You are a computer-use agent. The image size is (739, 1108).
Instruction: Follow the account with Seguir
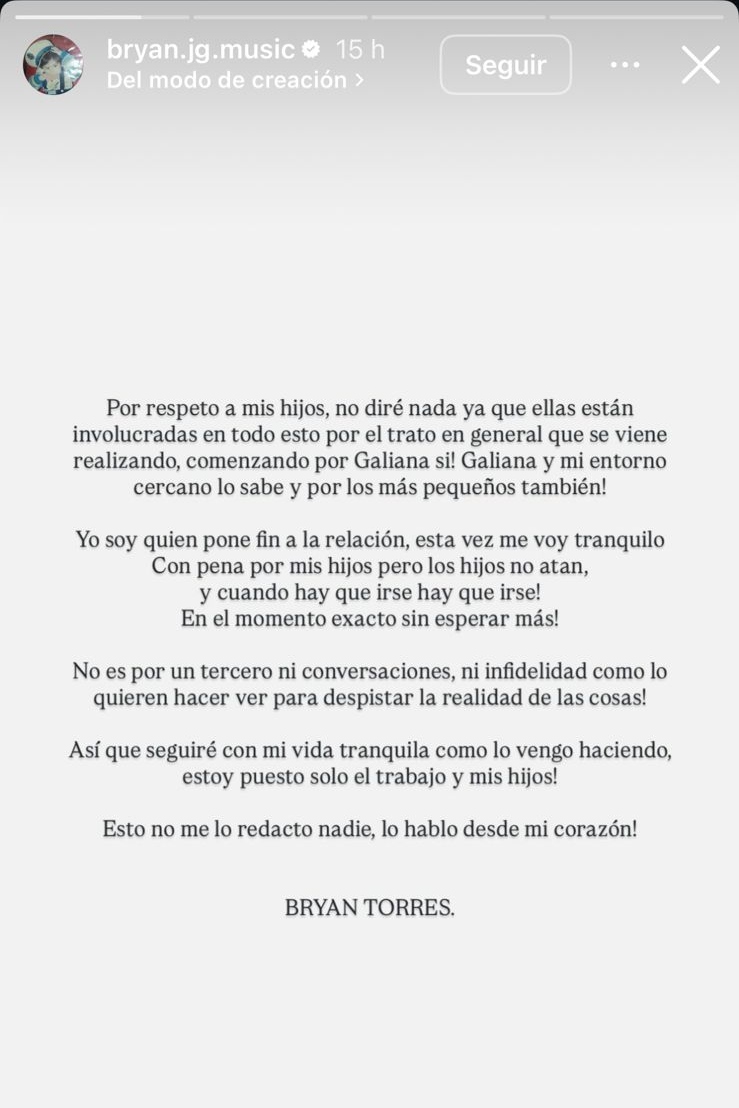(505, 65)
